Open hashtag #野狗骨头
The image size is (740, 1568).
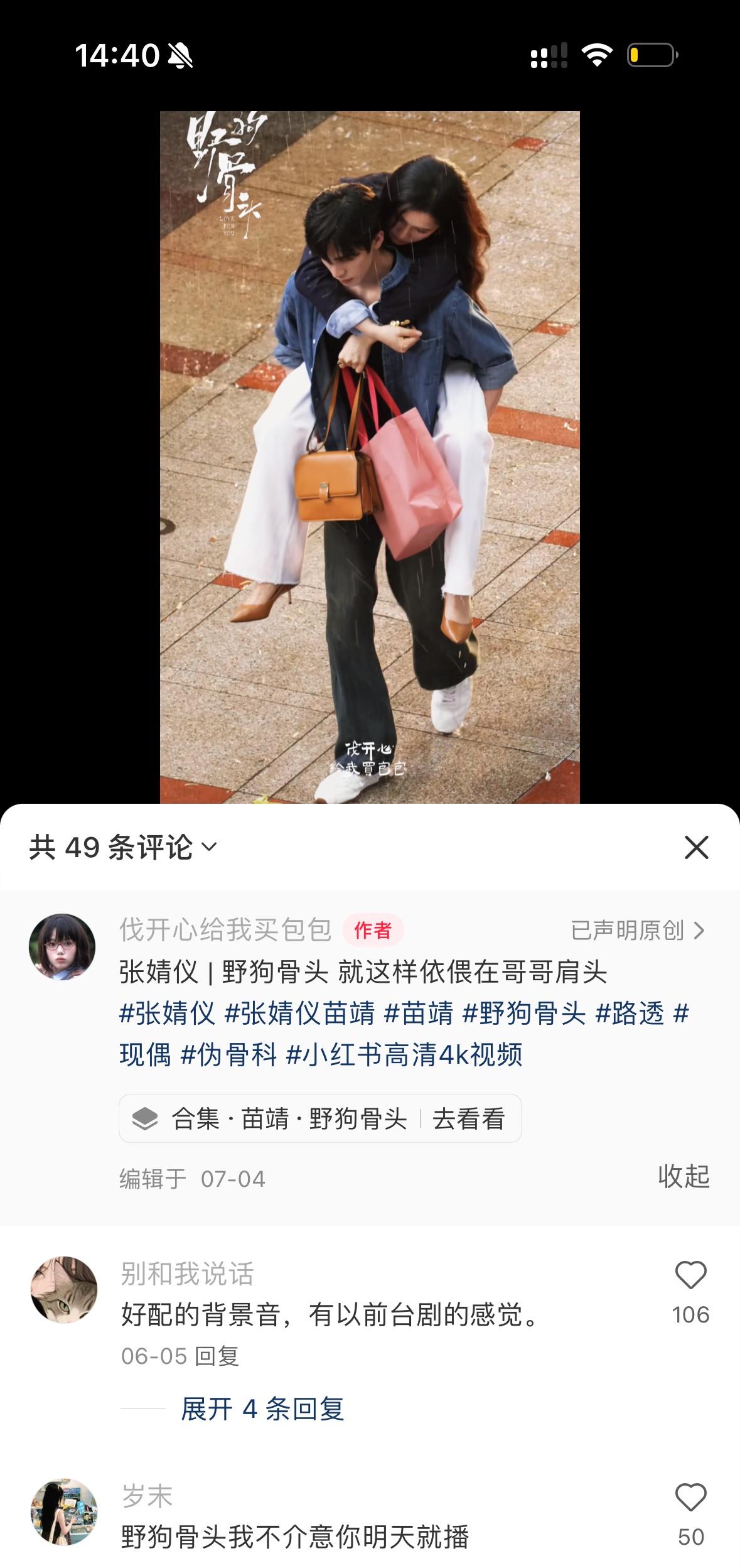point(524,1013)
